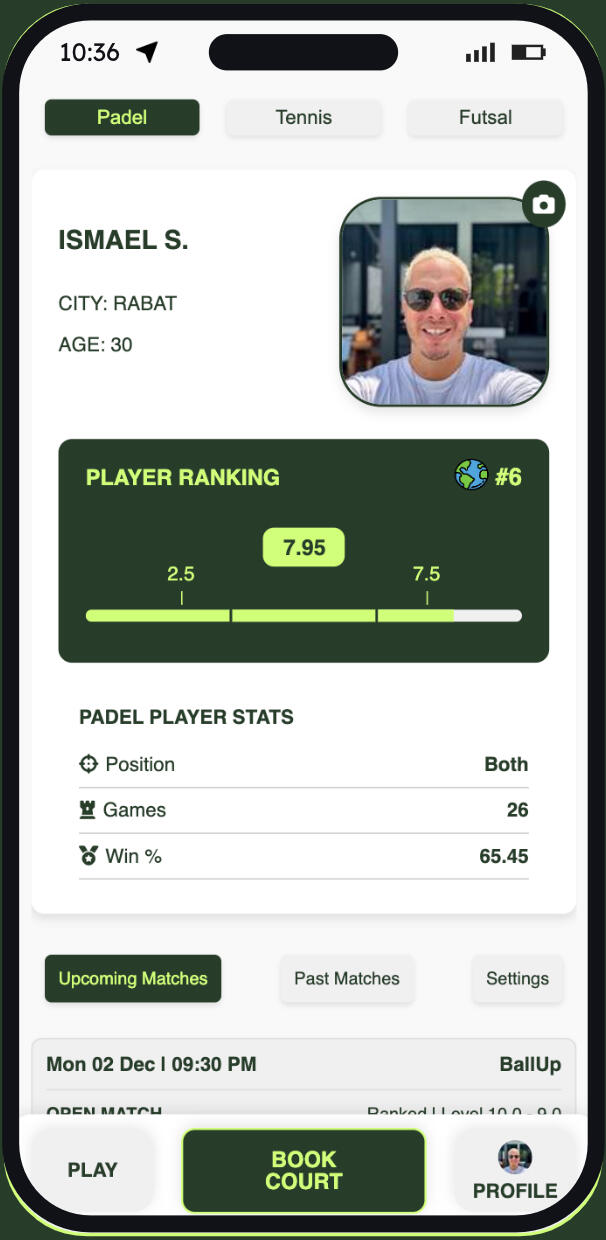The image size is (606, 1240).
Task: Change profile photo via camera icon
Action: (543, 205)
